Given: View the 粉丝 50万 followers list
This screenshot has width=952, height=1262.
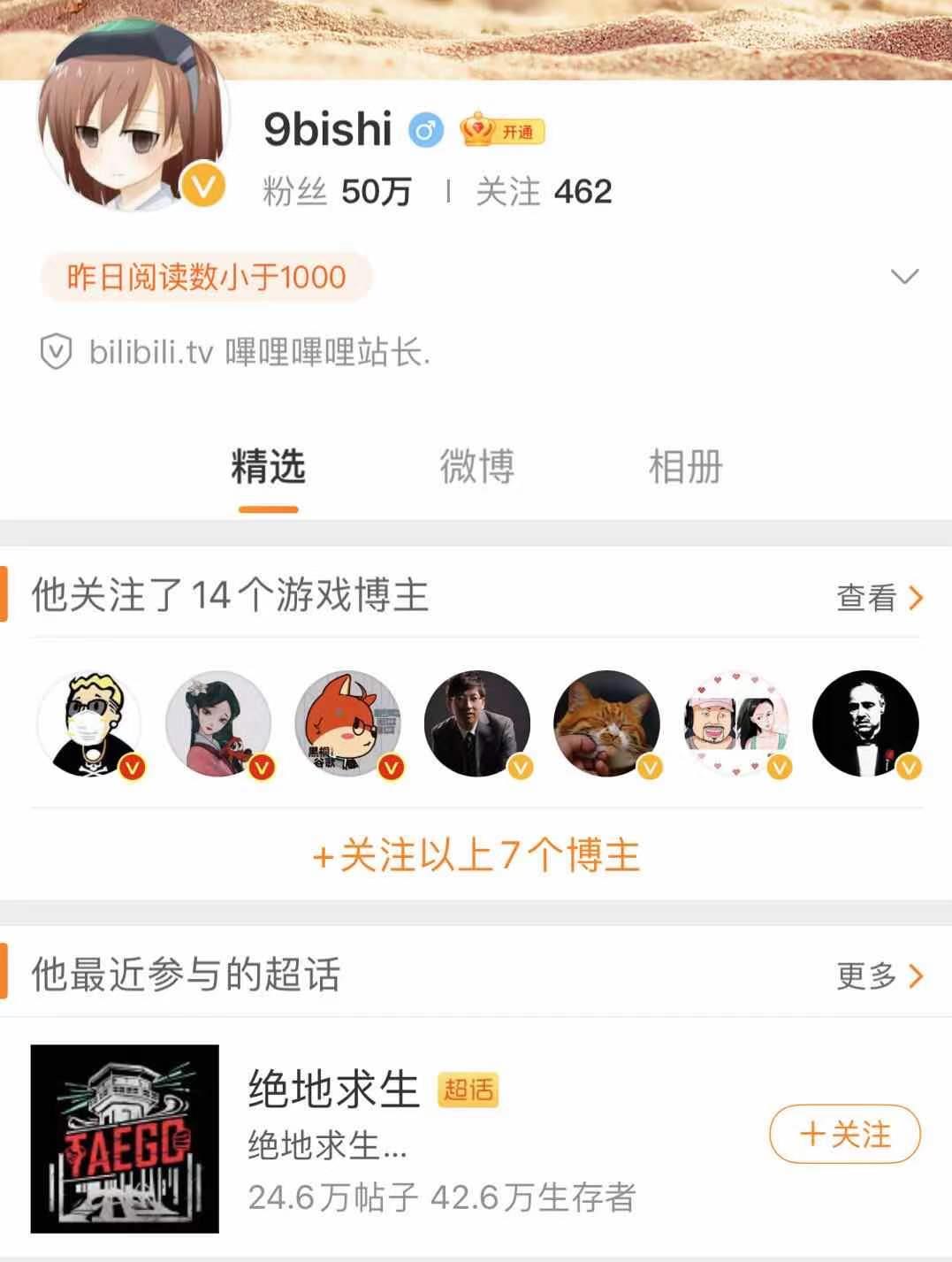Looking at the screenshot, I should (337, 192).
